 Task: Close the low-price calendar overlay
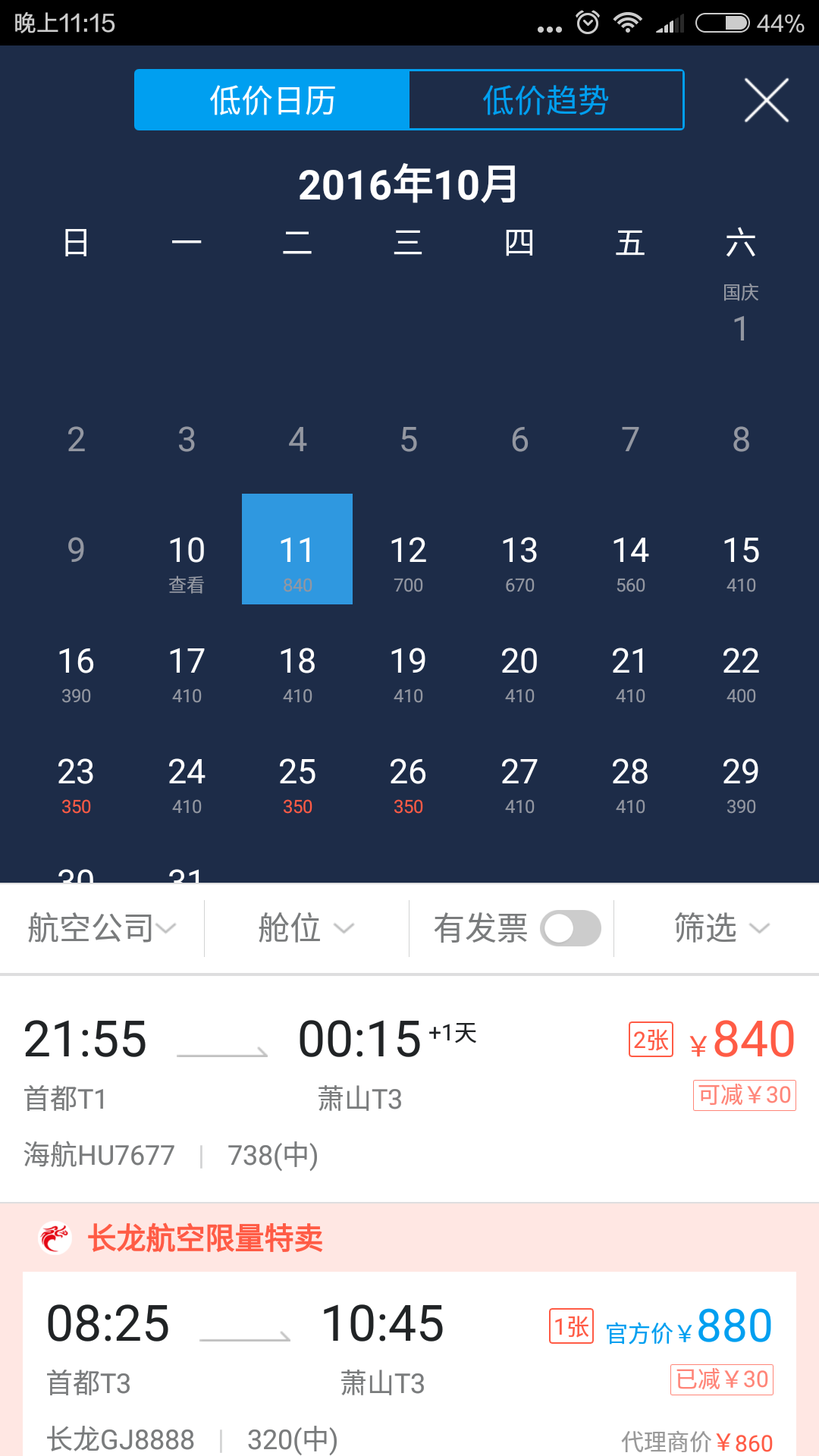click(767, 100)
